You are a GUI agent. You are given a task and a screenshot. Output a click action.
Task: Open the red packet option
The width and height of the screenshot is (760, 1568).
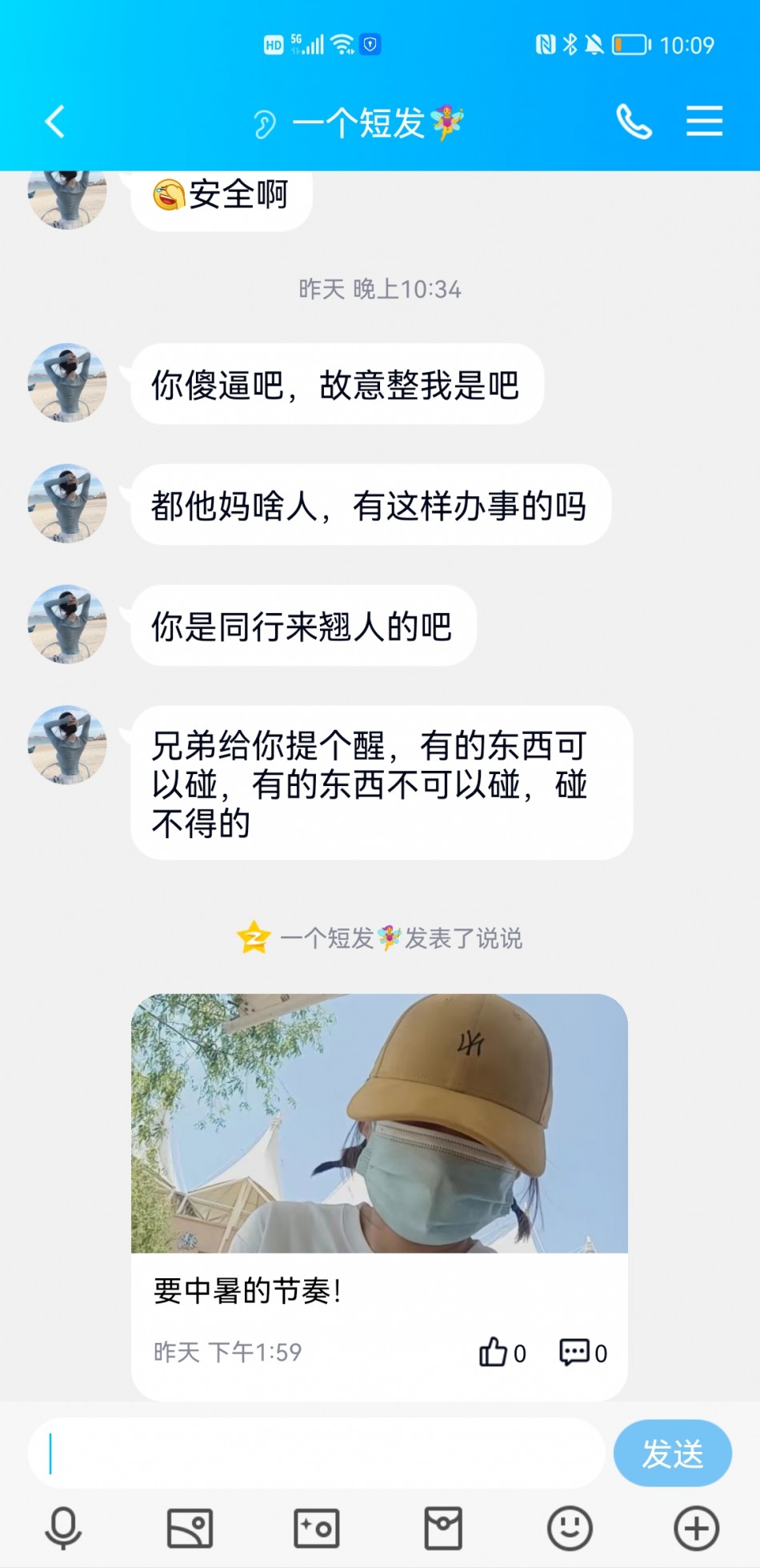[443, 1528]
